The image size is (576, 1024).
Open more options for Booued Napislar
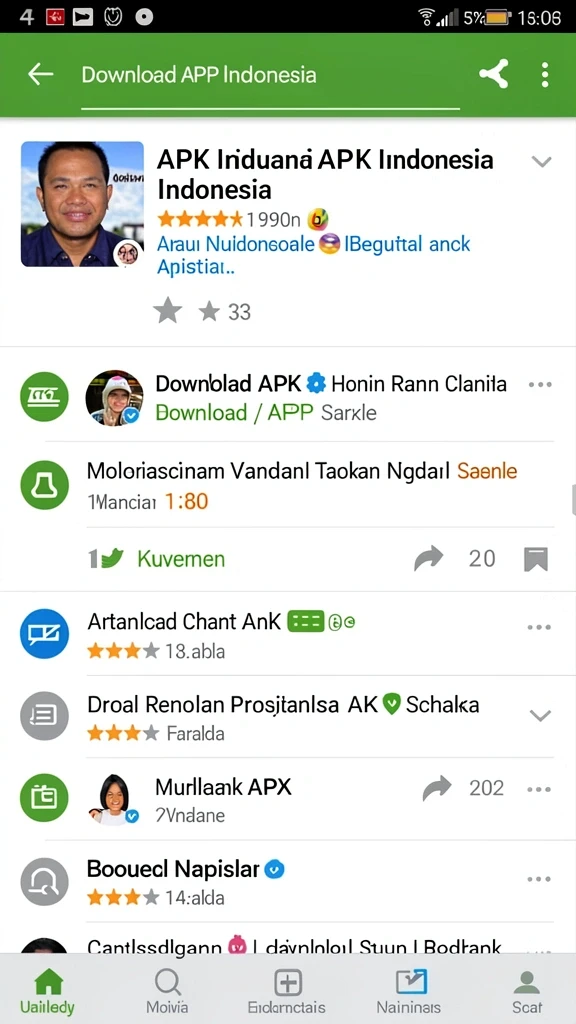pos(539,878)
